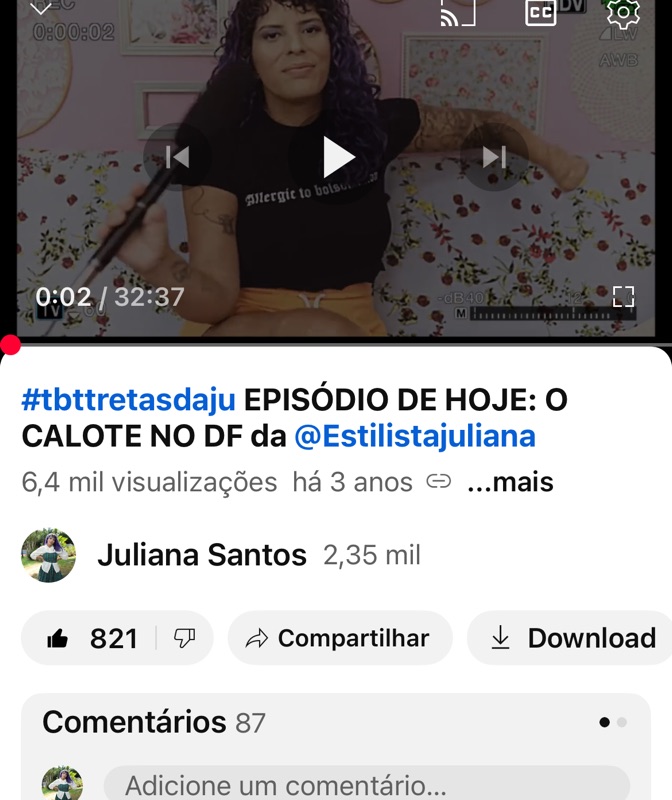Skip to the next video
Image resolution: width=672 pixels, height=800 pixels.
pyautogui.click(x=494, y=157)
